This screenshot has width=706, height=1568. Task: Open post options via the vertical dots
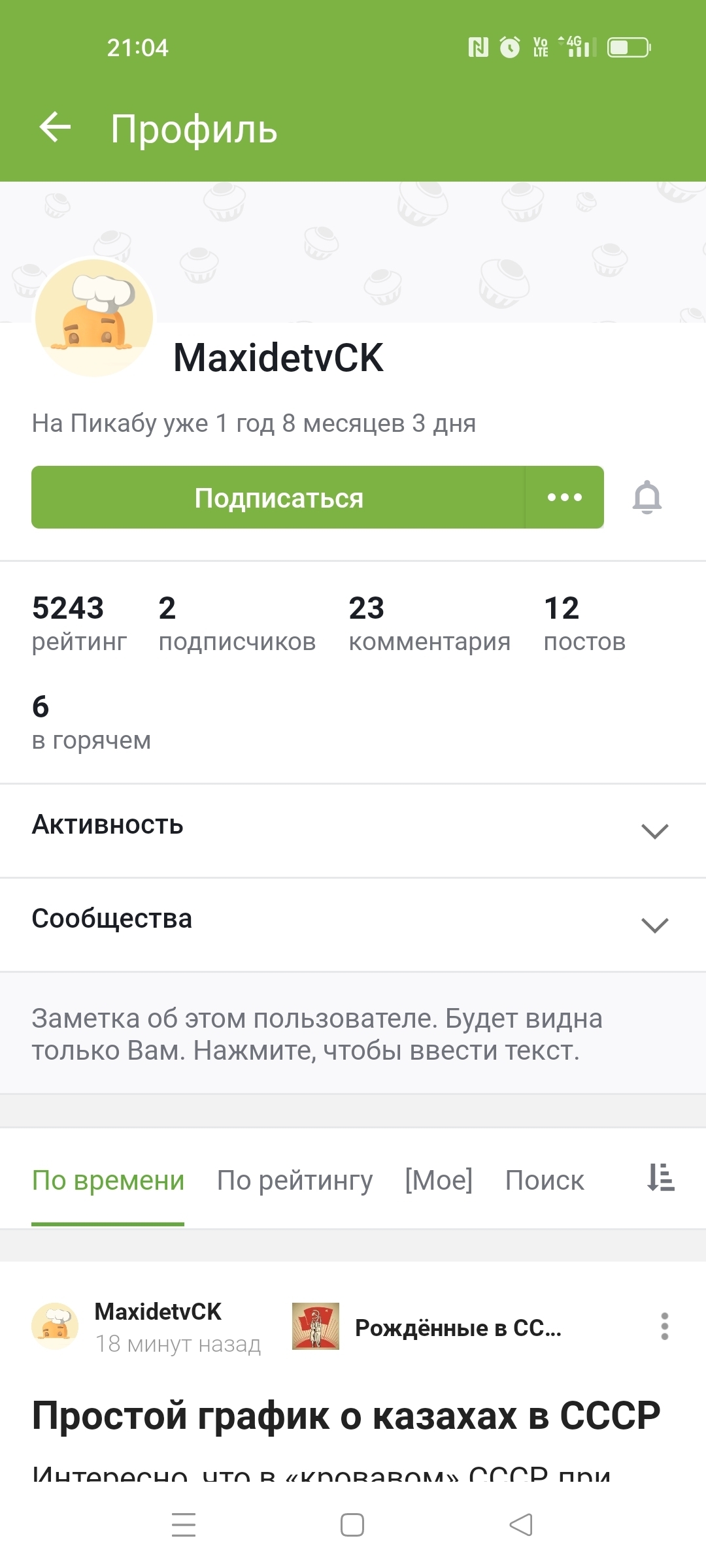pos(664,1326)
